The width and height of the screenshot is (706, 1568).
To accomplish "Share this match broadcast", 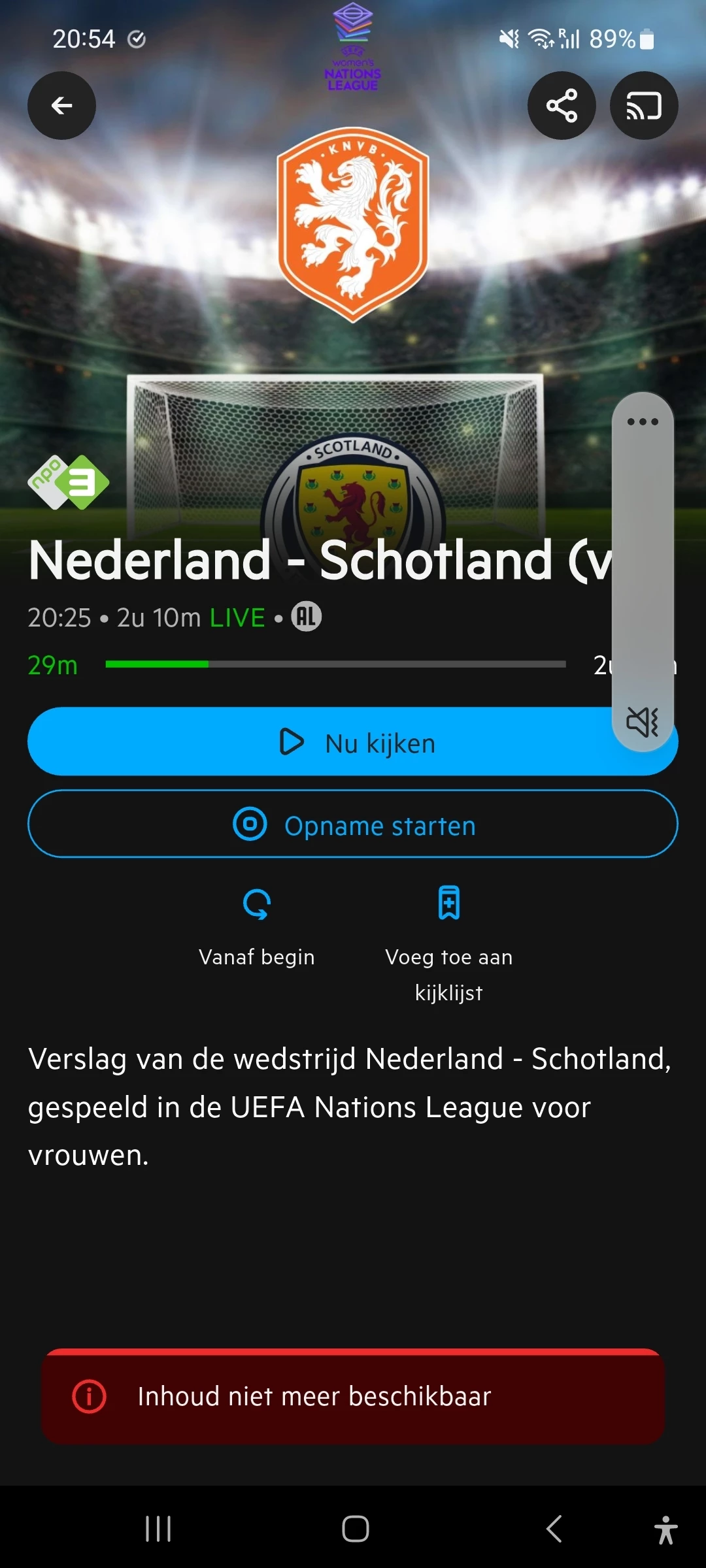I will [562, 105].
